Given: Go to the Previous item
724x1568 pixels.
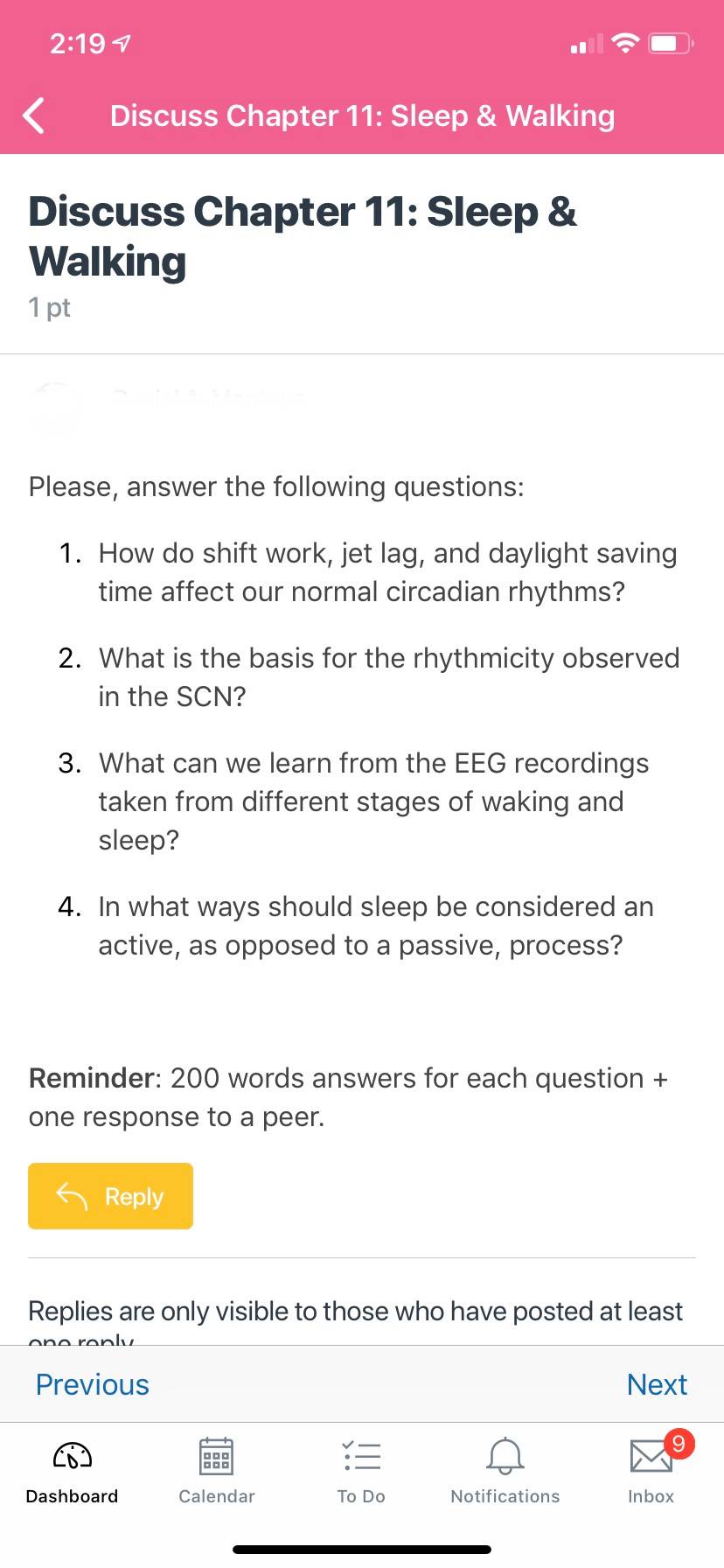Looking at the screenshot, I should tap(92, 1384).
